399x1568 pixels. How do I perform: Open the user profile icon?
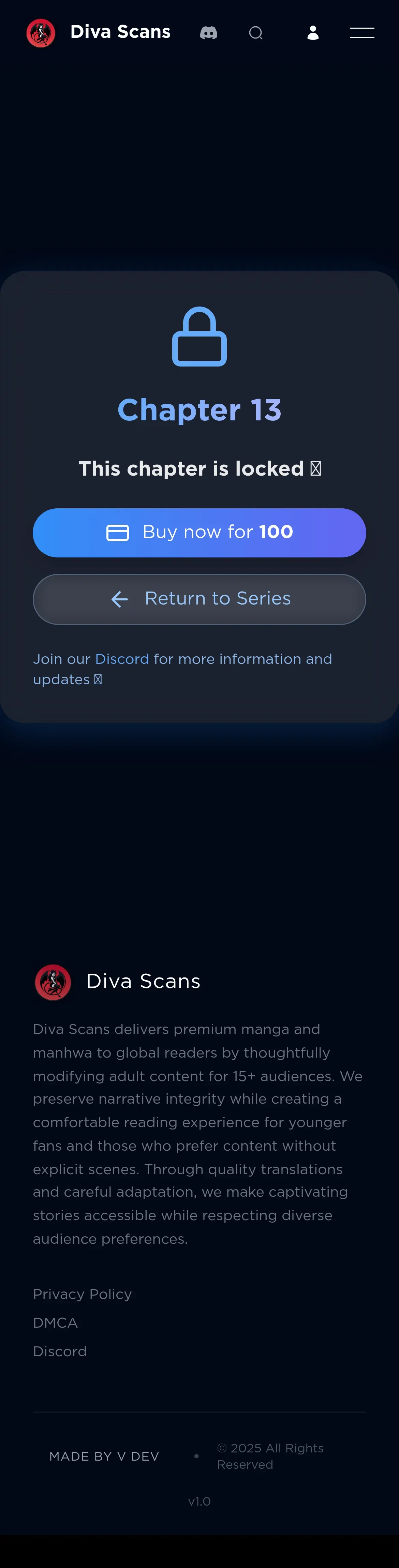coord(313,33)
